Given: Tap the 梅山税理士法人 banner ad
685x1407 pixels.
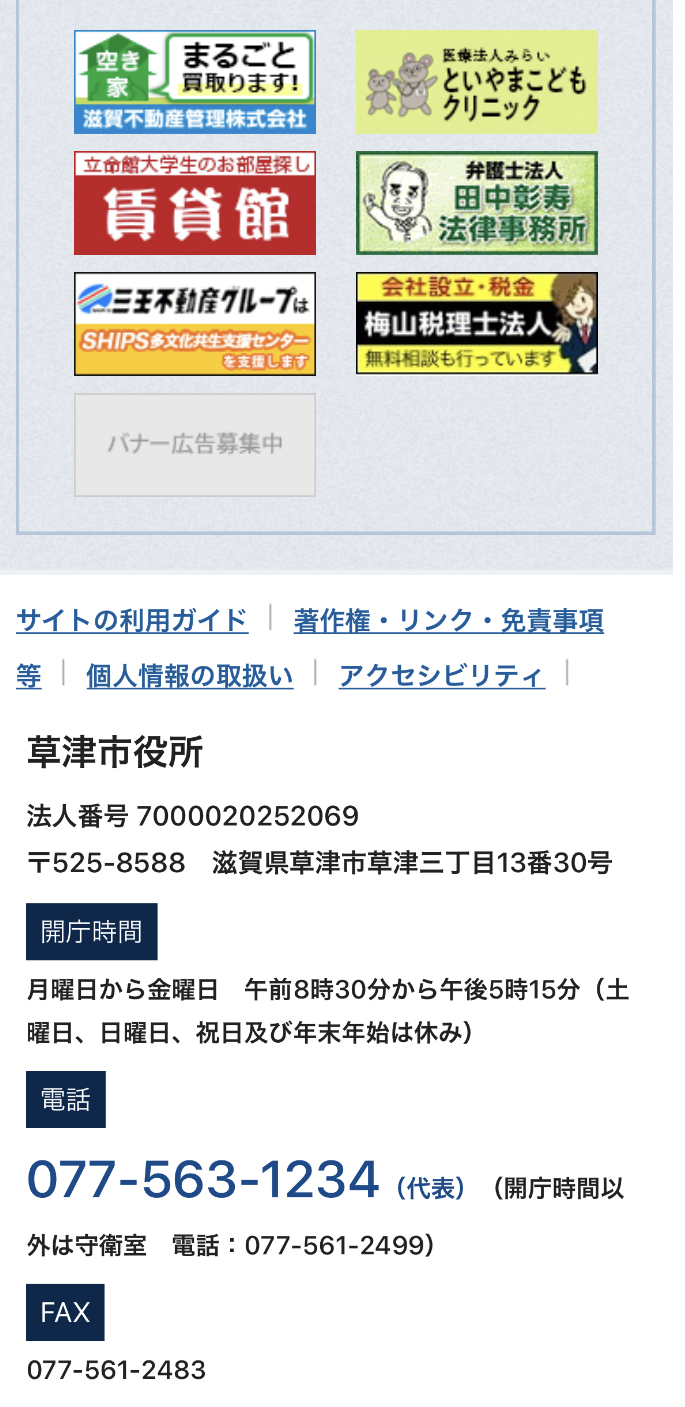Looking at the screenshot, I should [x=476, y=324].
